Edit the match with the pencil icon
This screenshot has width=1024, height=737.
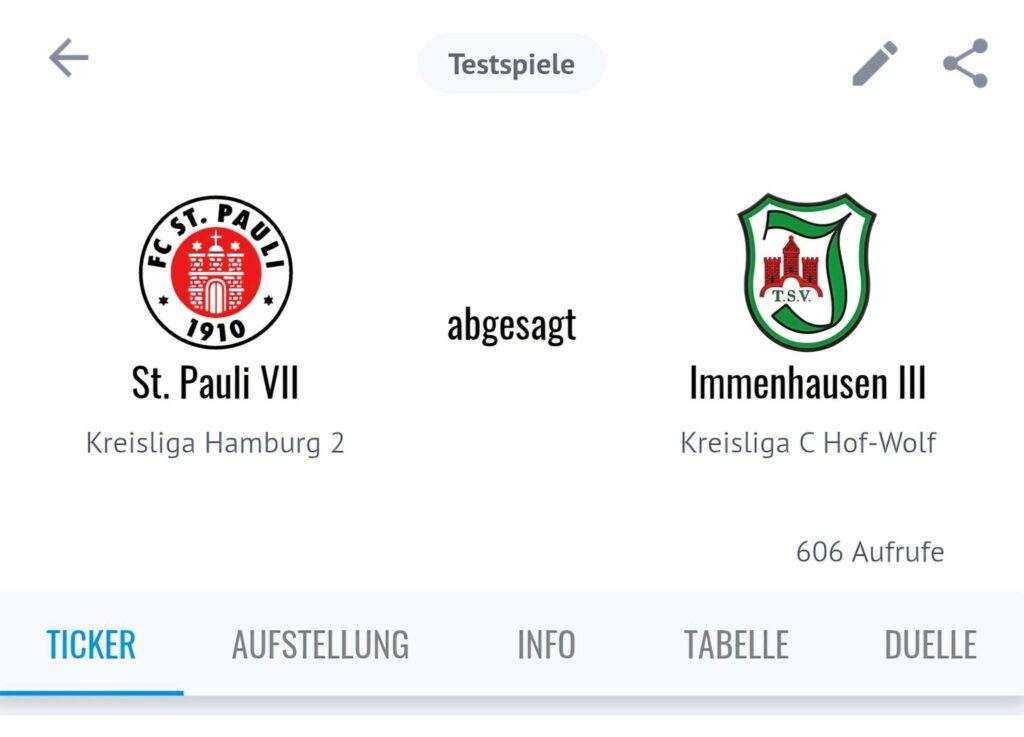875,64
